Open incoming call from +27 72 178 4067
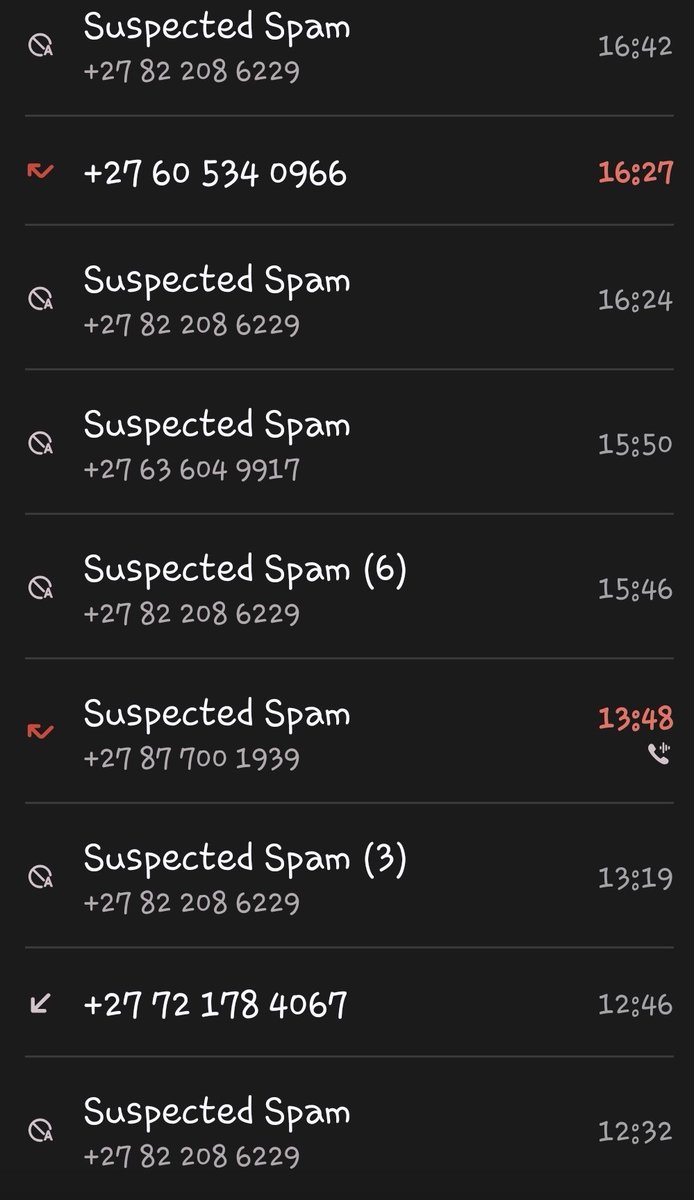This screenshot has height=1200, width=694. (x=347, y=1002)
